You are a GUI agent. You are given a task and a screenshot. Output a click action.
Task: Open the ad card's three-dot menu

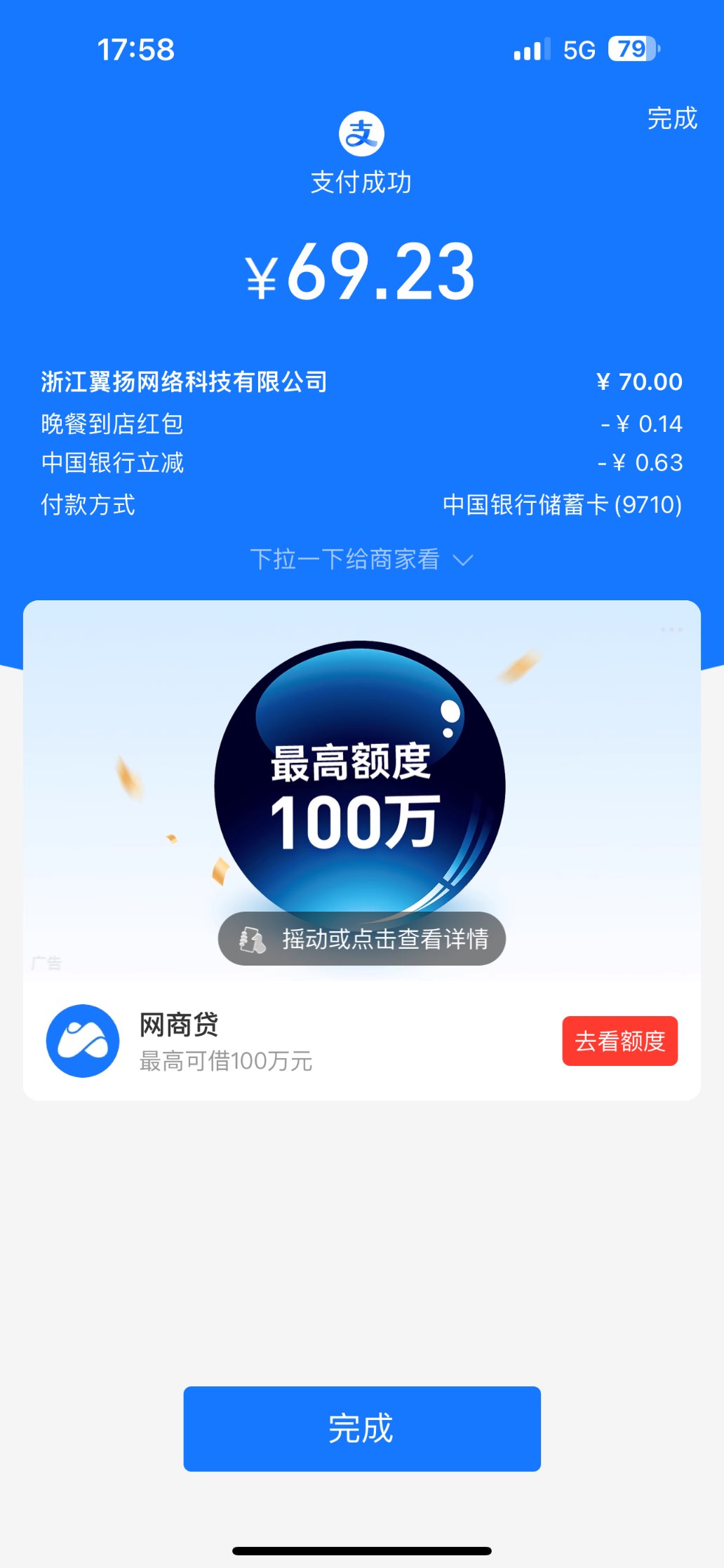(x=671, y=630)
